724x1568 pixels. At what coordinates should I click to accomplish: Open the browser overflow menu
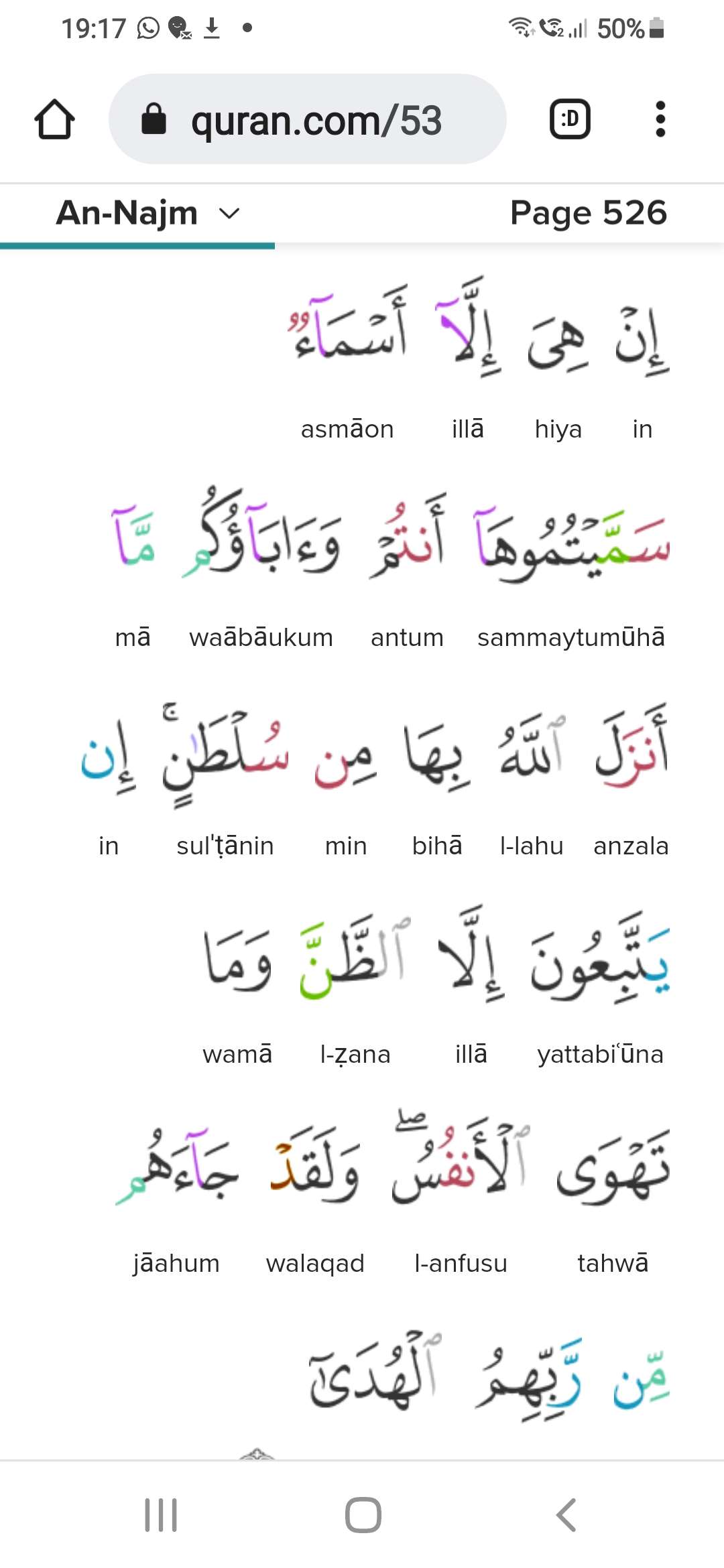(x=660, y=119)
